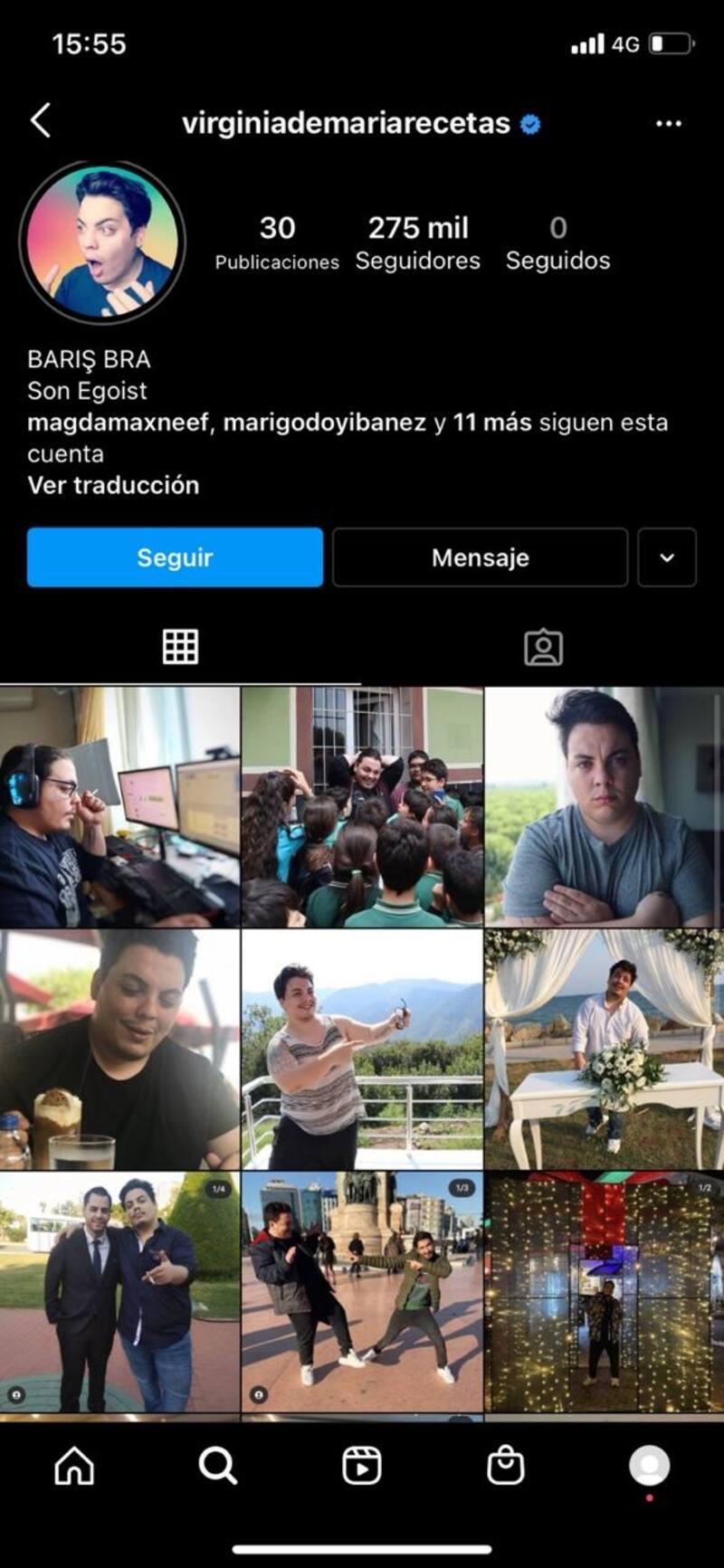
Task: Open the post with school children crowd
Action: (362, 807)
